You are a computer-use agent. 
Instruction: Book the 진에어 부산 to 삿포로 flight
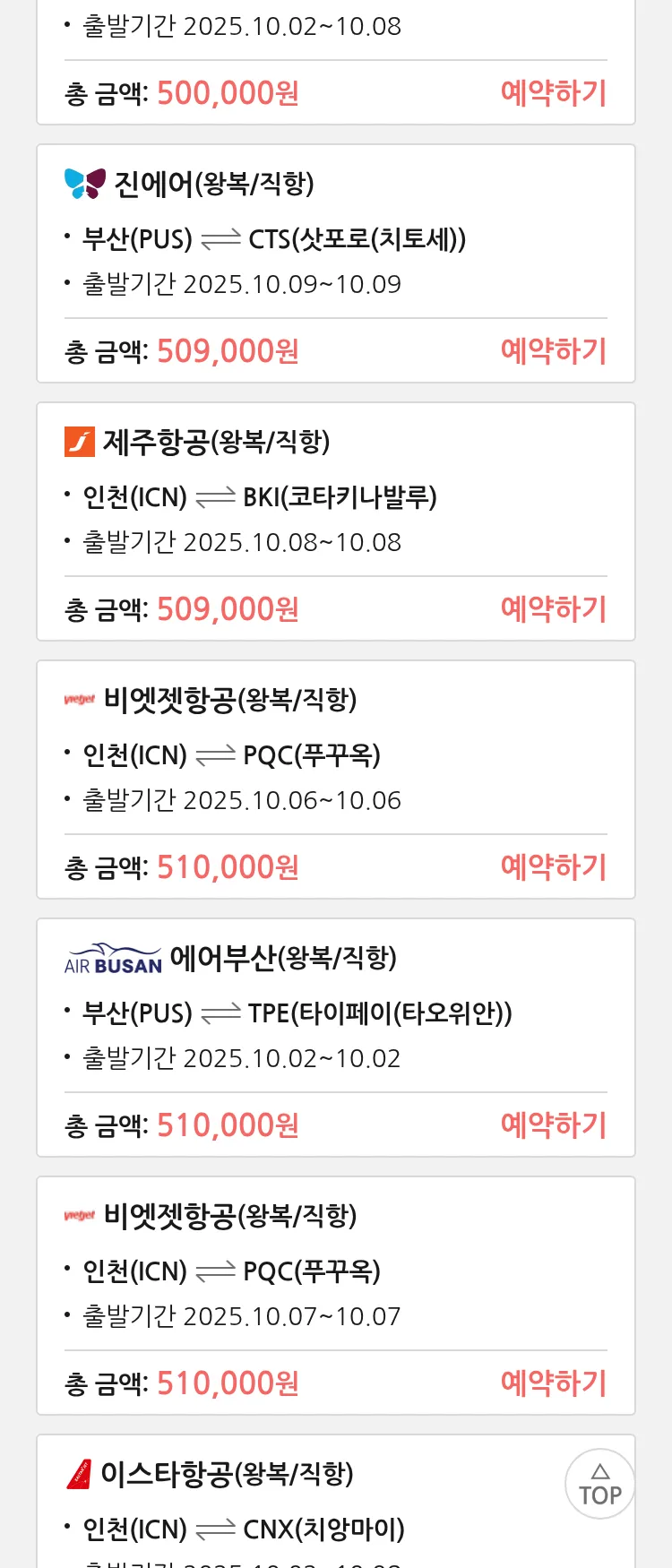553,351
